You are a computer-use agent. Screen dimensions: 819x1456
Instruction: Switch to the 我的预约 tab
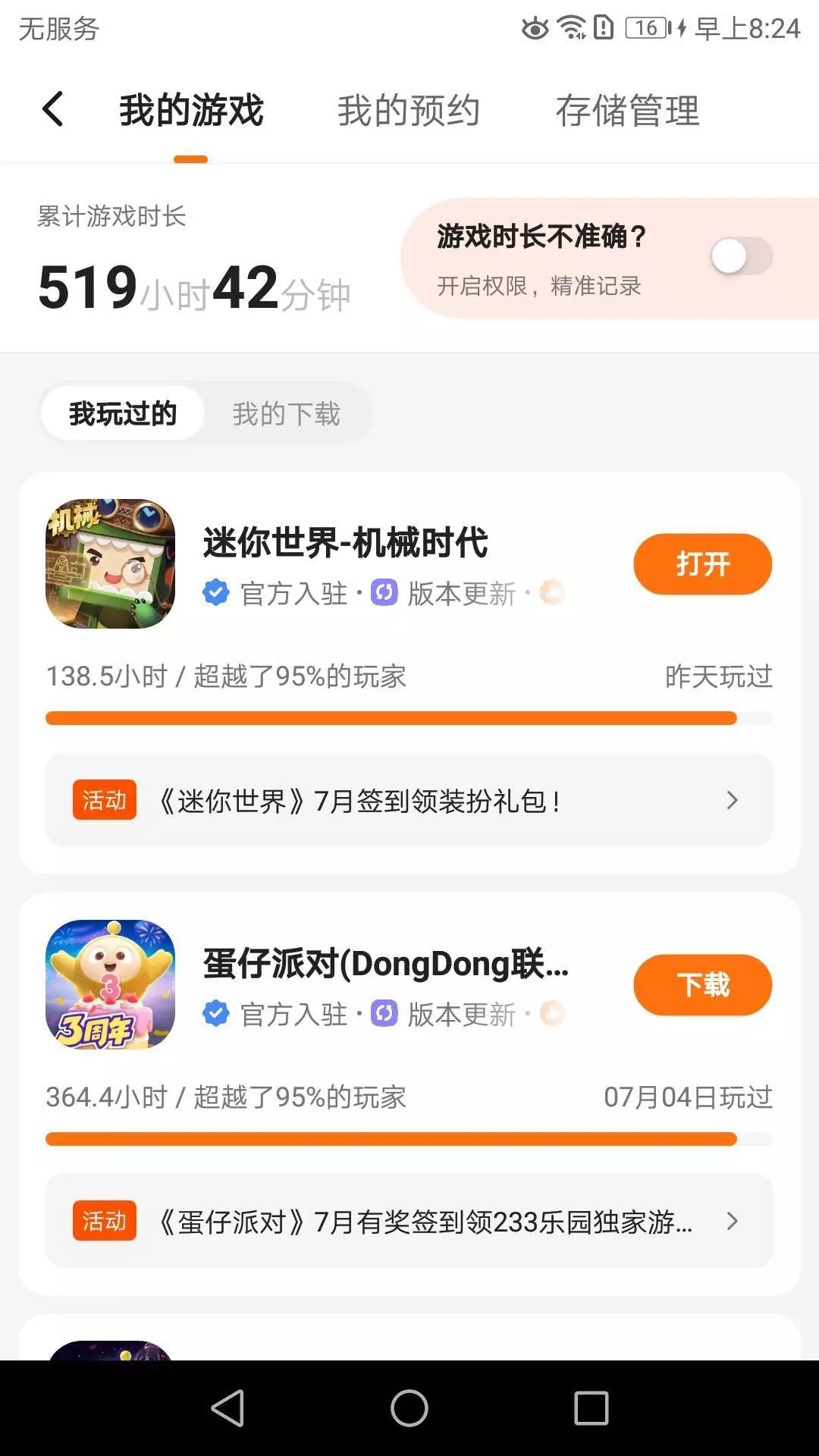(408, 111)
